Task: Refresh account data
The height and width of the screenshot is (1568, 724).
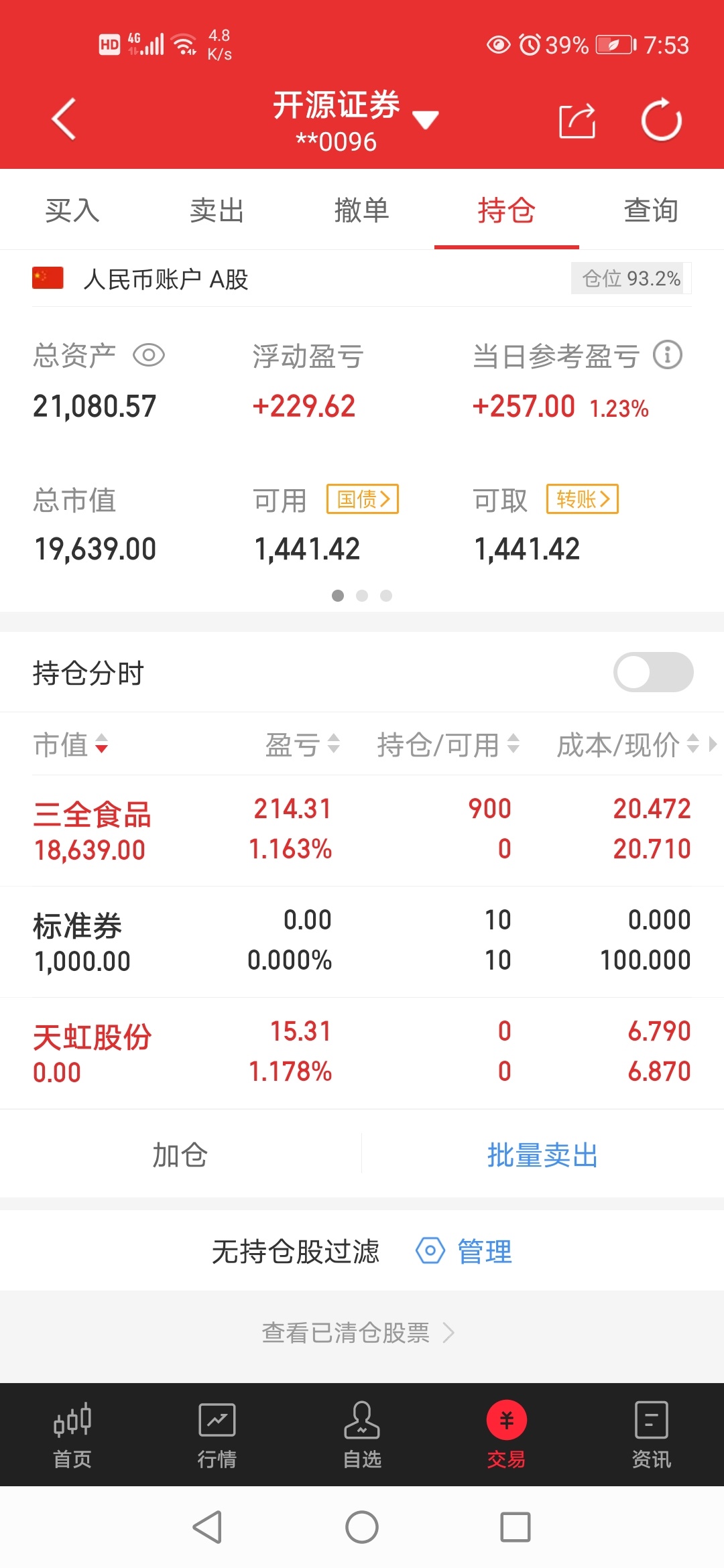Action: click(661, 120)
